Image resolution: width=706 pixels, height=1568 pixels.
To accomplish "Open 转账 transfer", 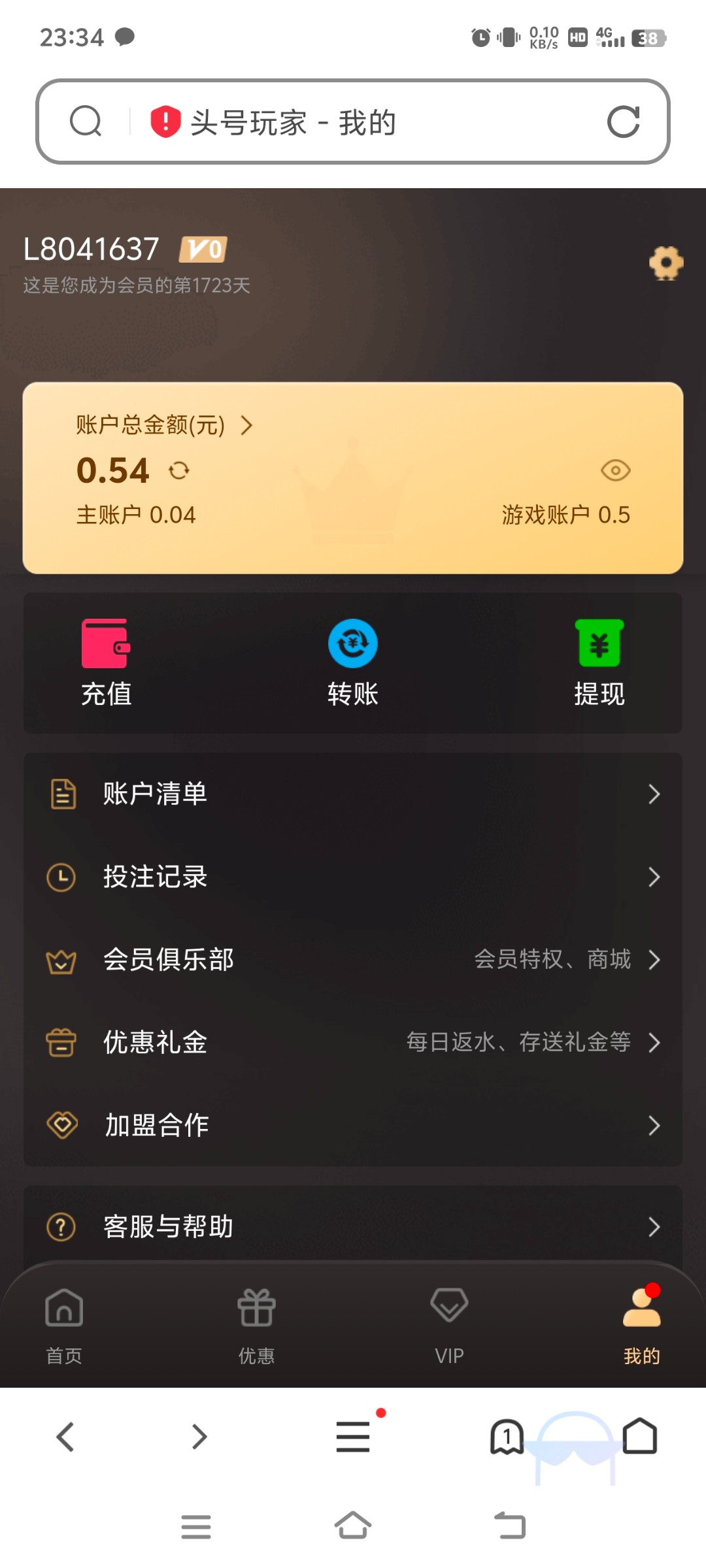I will 353,662.
